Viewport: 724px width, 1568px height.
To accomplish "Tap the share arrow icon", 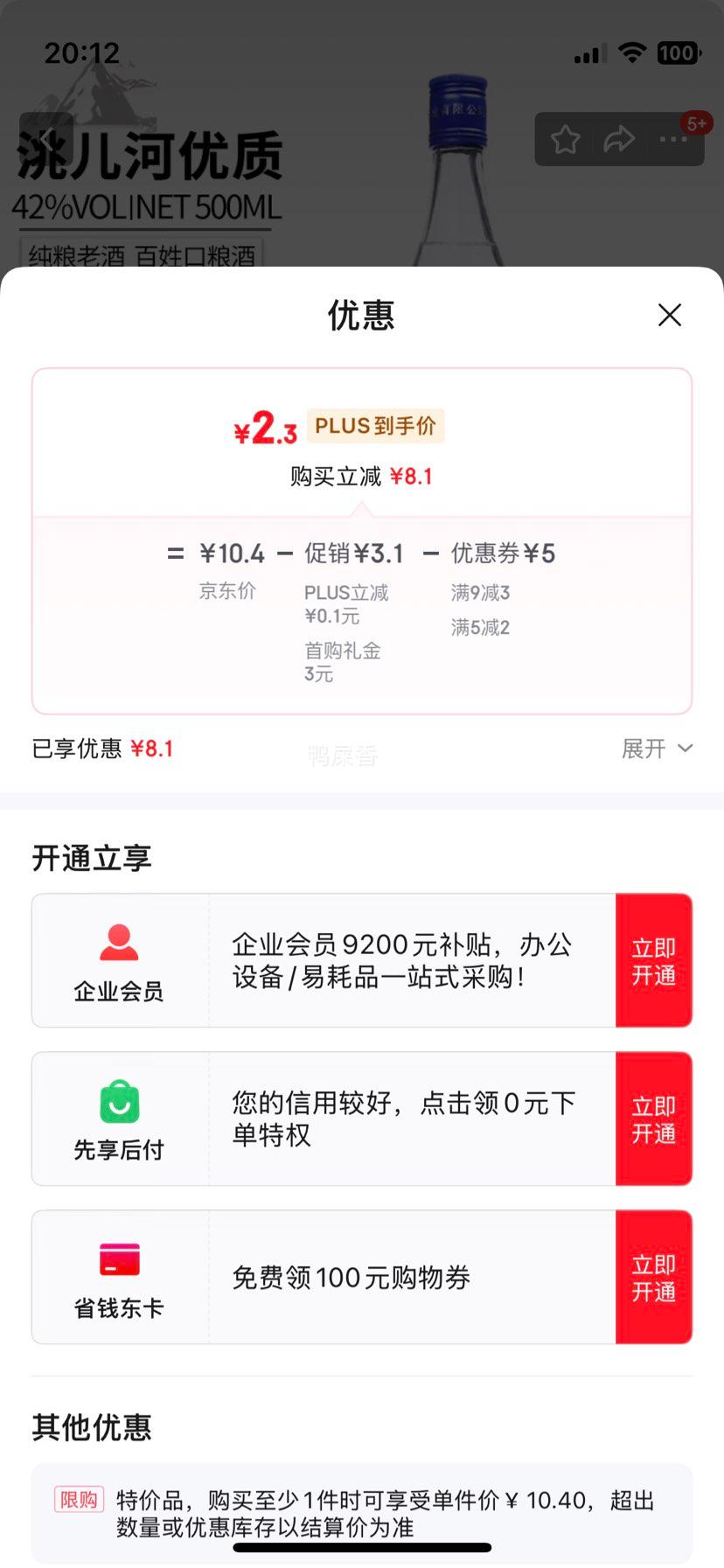I will (x=620, y=138).
